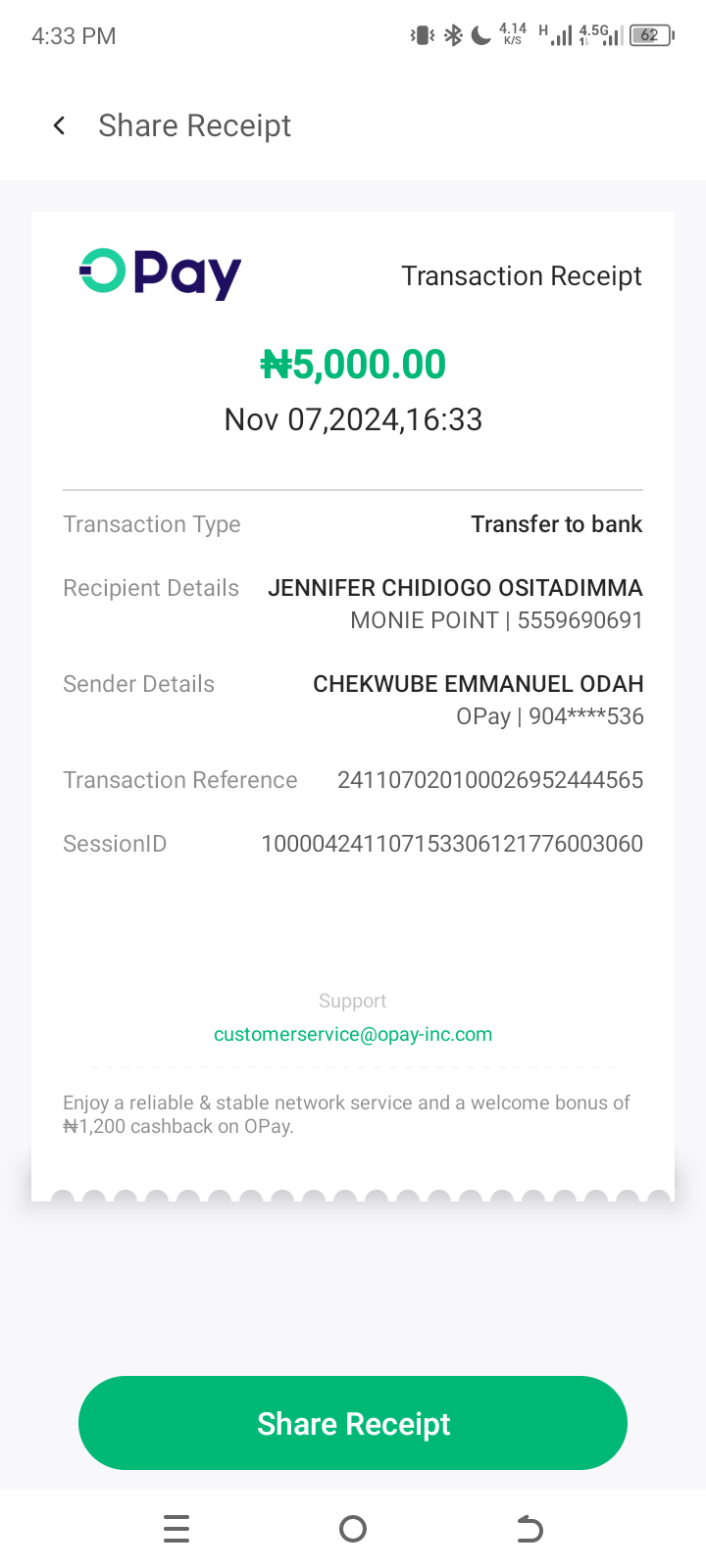706x1568 pixels.
Task: Tap the green Share Receipt button
Action: 353,1423
